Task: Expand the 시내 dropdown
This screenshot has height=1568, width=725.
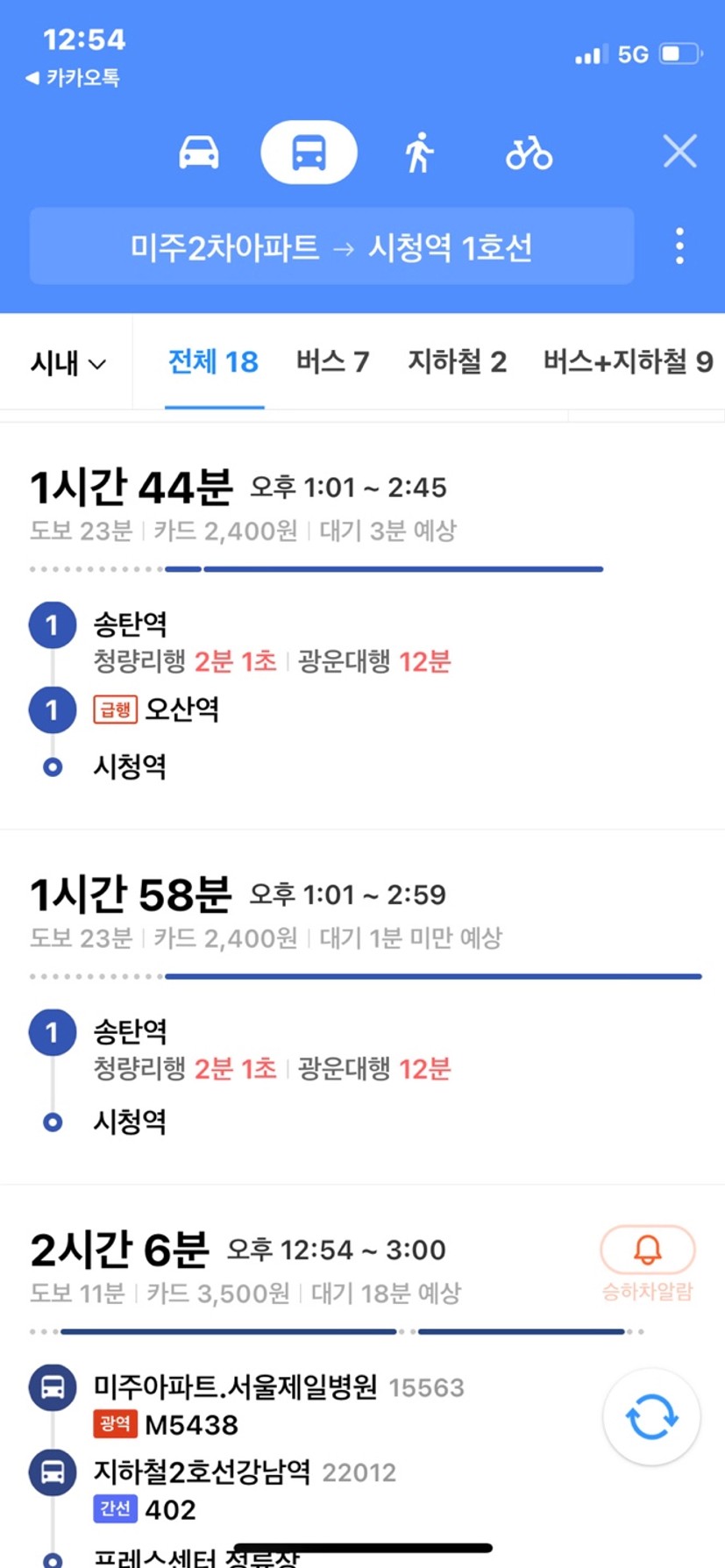Action: tap(68, 362)
